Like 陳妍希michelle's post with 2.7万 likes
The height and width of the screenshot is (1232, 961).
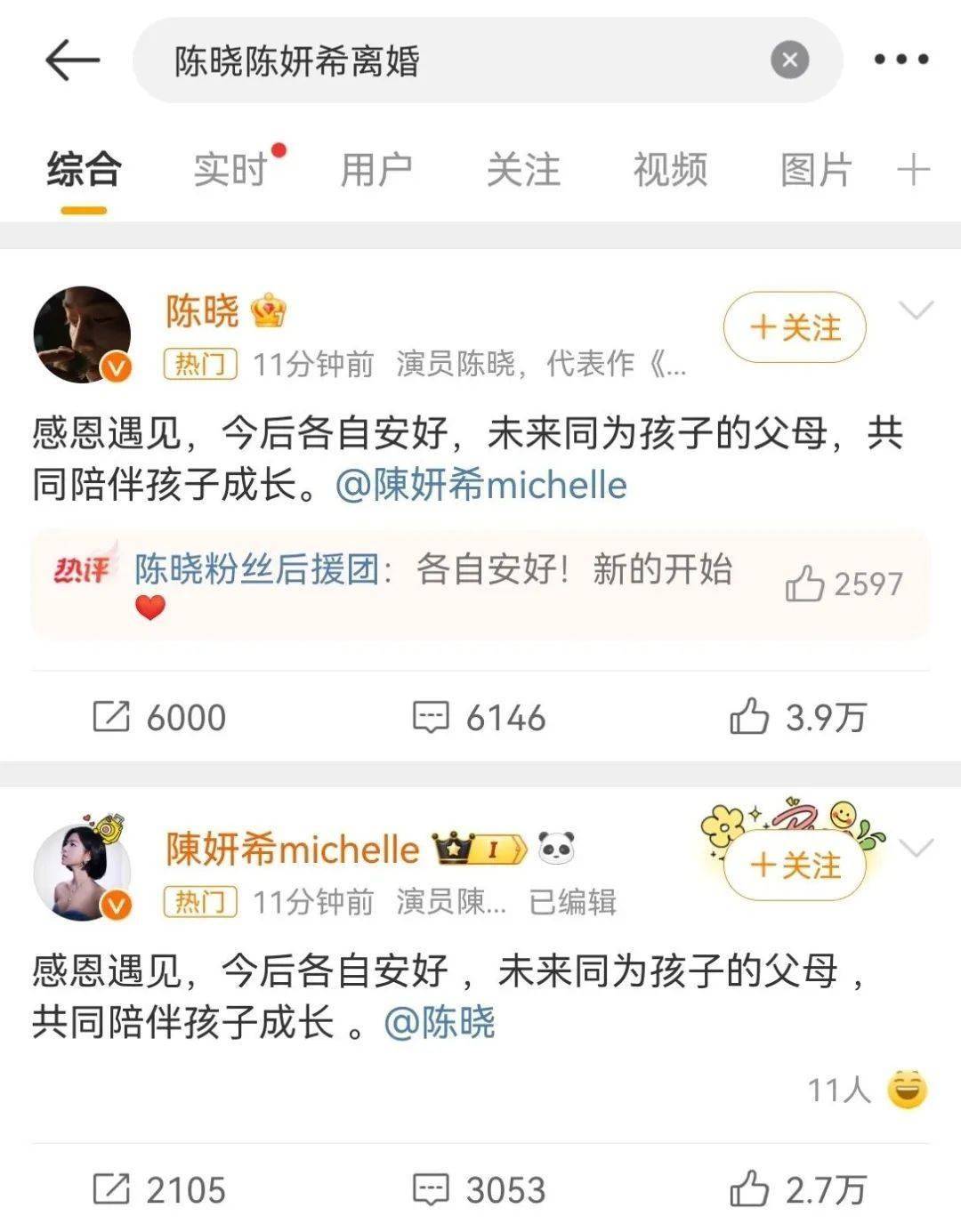(798, 1189)
